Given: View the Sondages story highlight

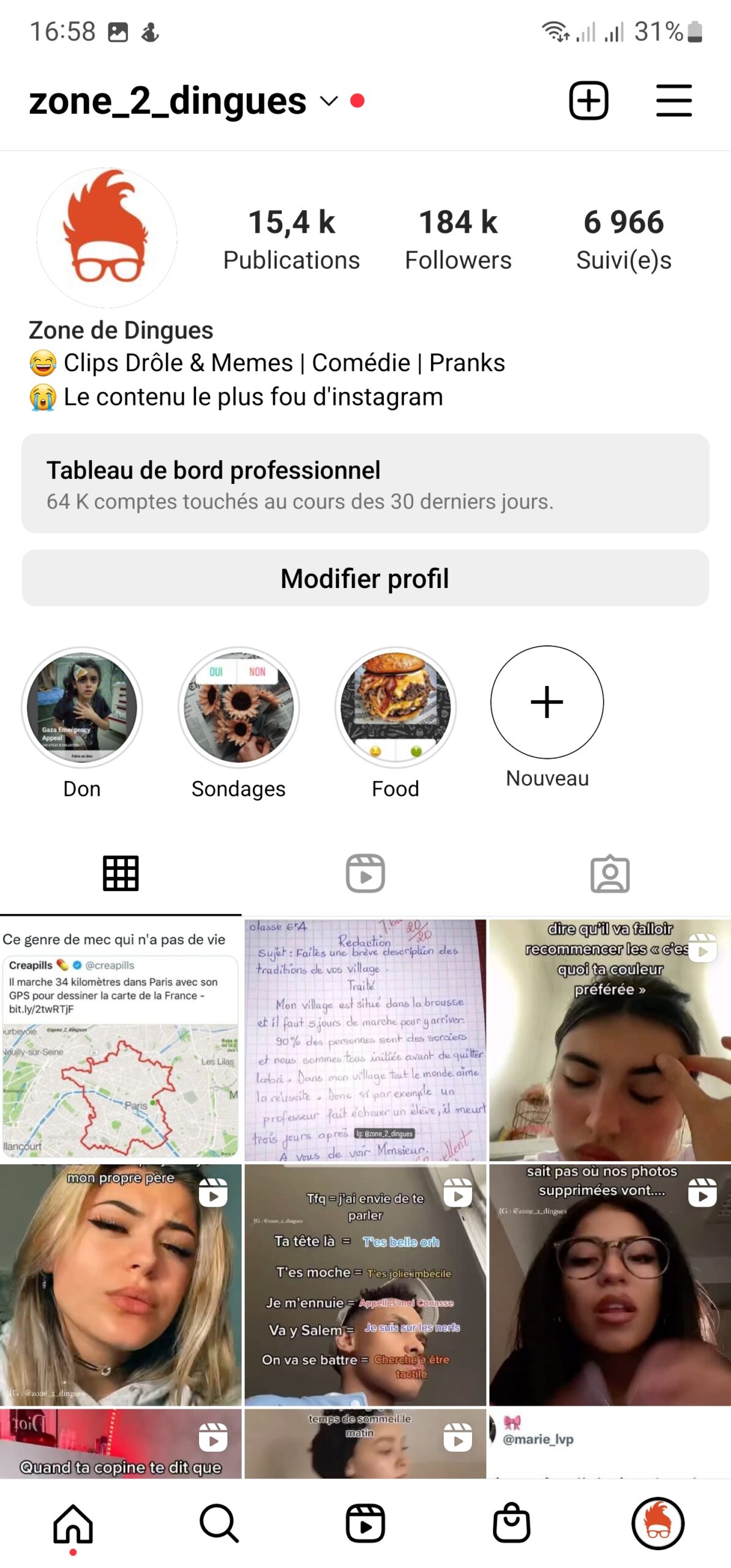Looking at the screenshot, I should [x=239, y=707].
